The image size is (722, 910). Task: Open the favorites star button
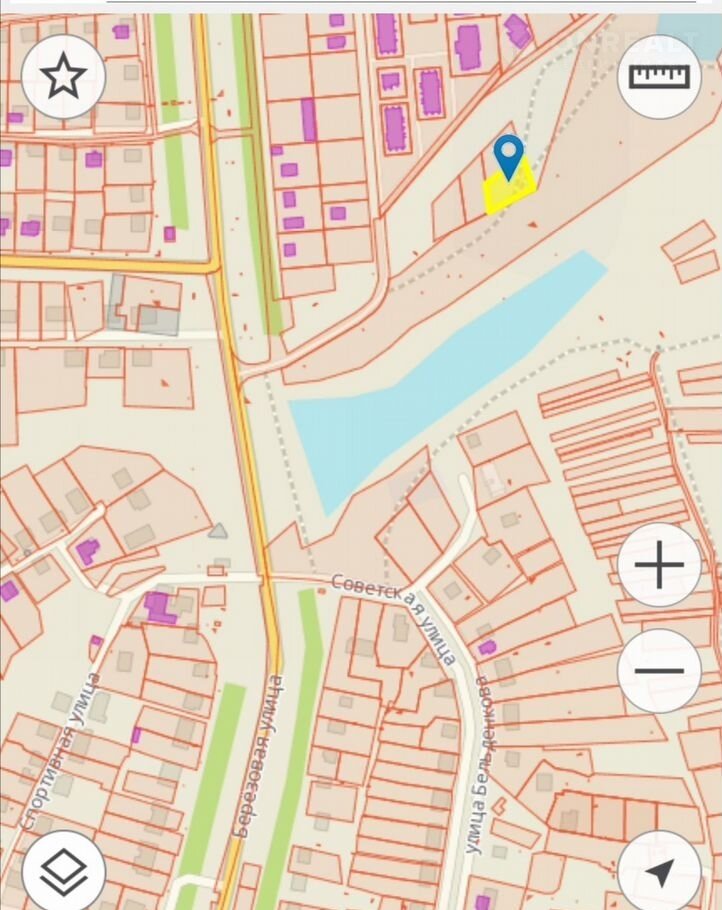pyautogui.click(x=64, y=76)
